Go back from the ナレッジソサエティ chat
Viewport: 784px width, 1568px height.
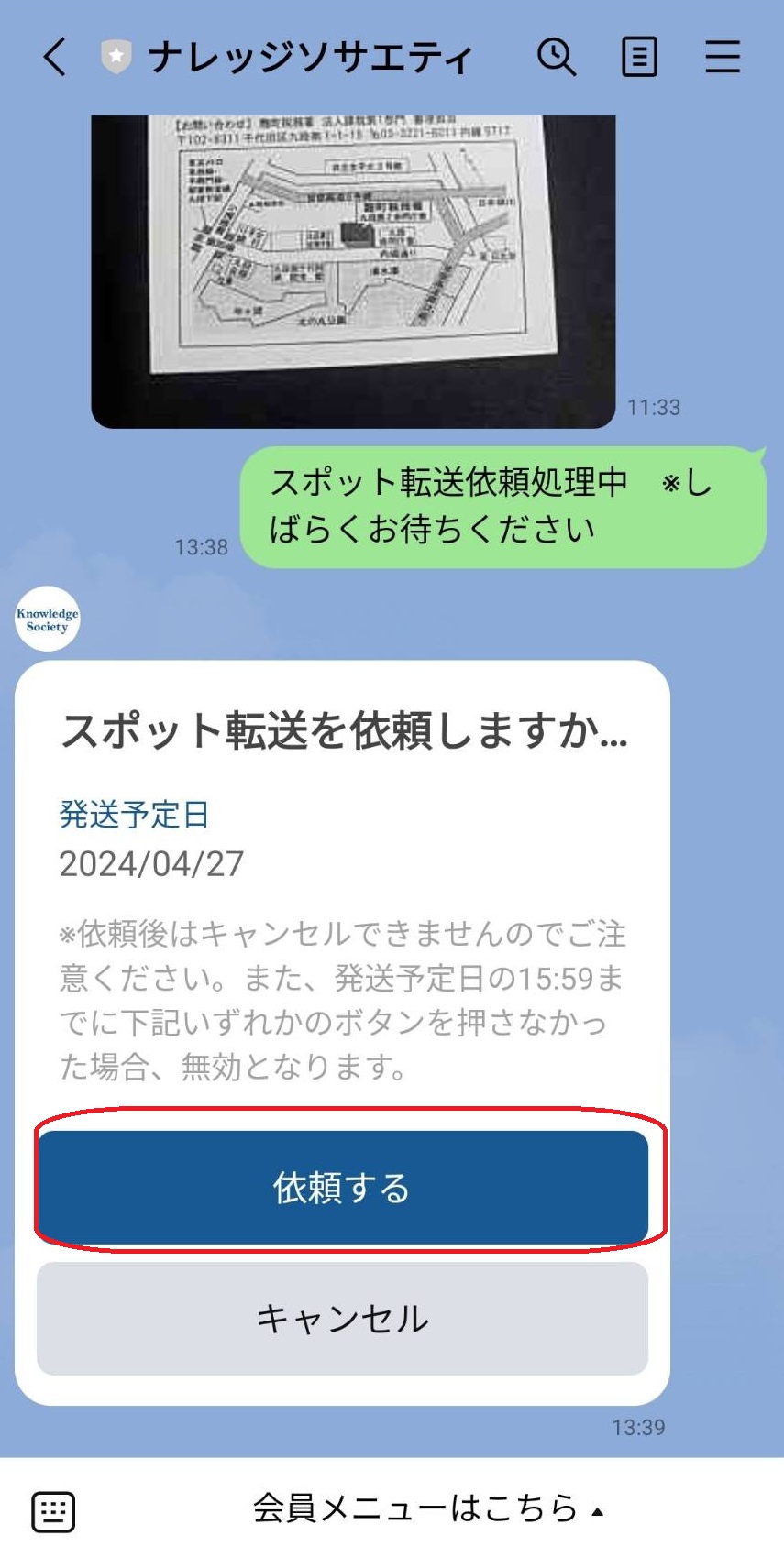(x=55, y=57)
